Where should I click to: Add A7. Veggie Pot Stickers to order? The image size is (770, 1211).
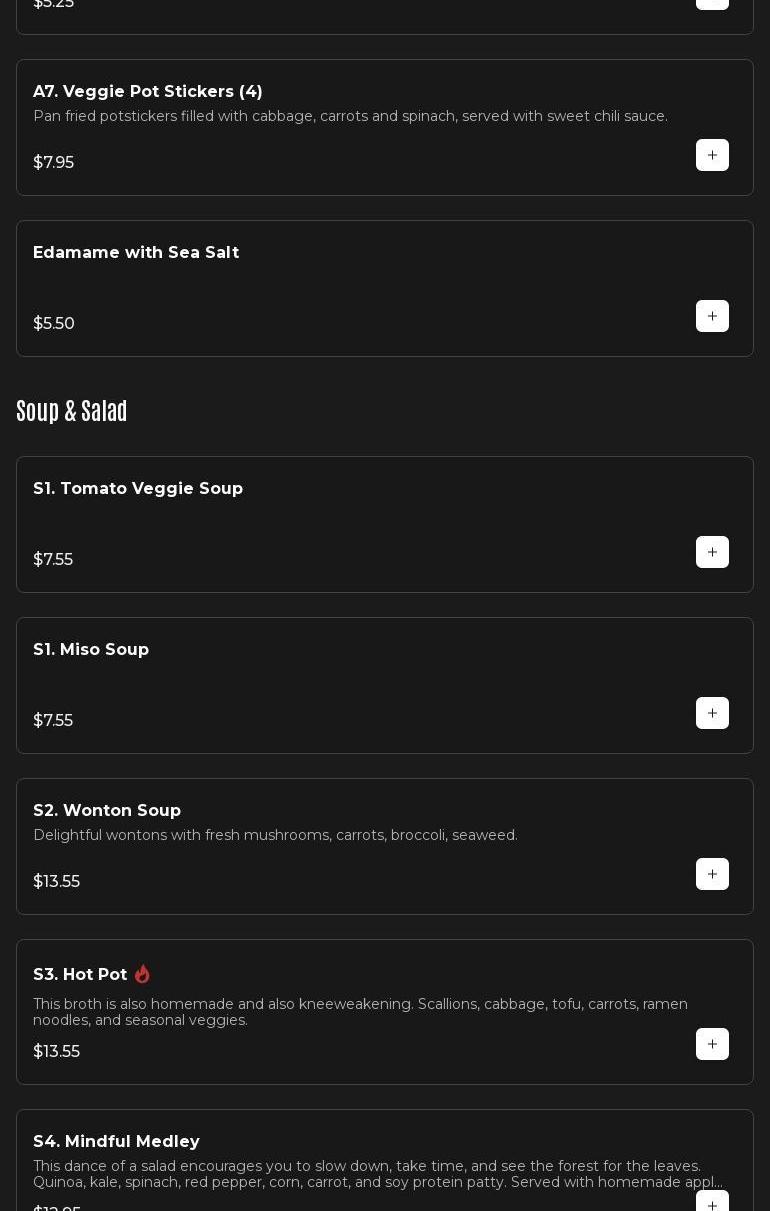pos(712,155)
